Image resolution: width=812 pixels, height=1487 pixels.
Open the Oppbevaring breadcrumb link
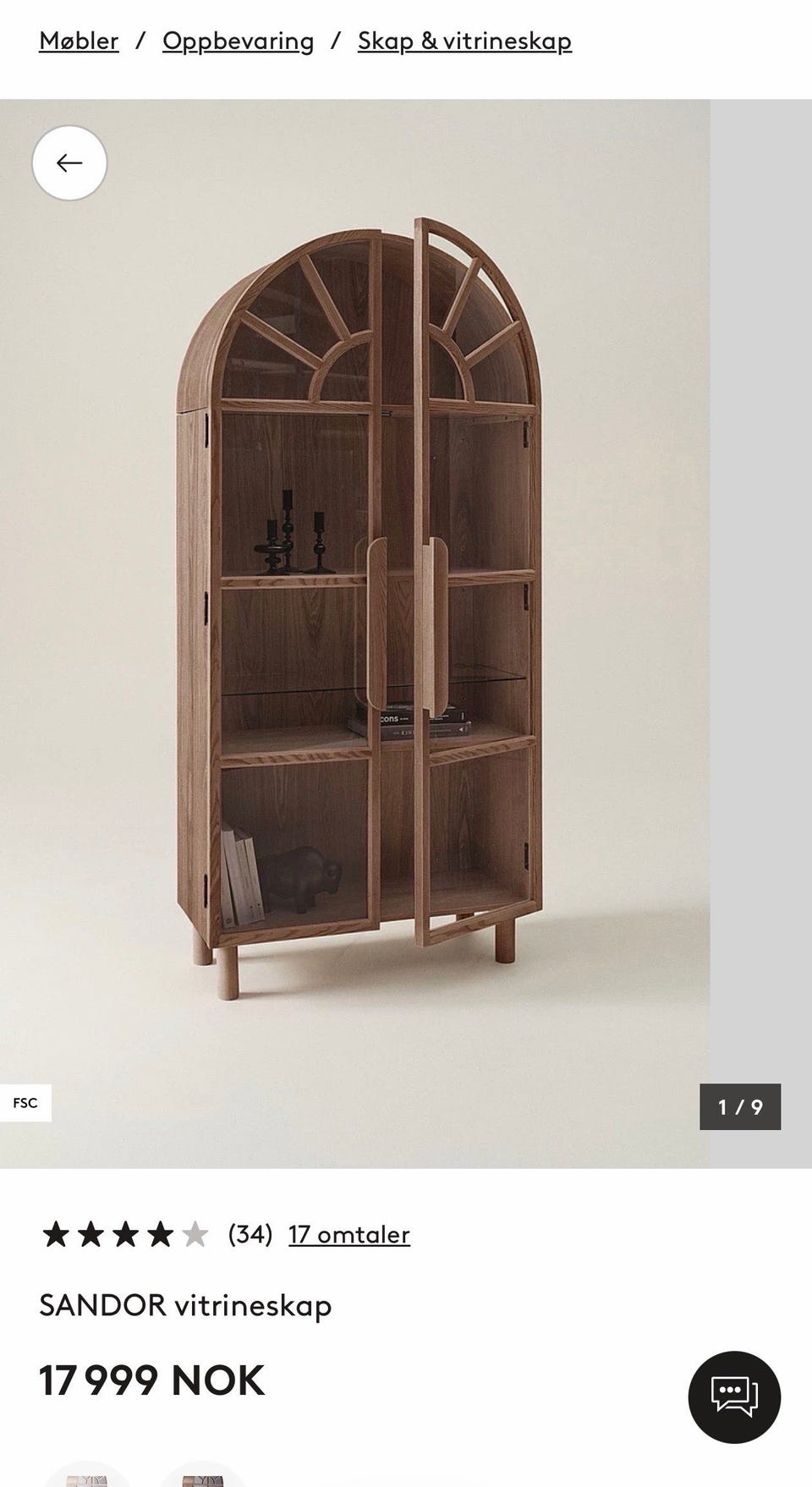(238, 41)
